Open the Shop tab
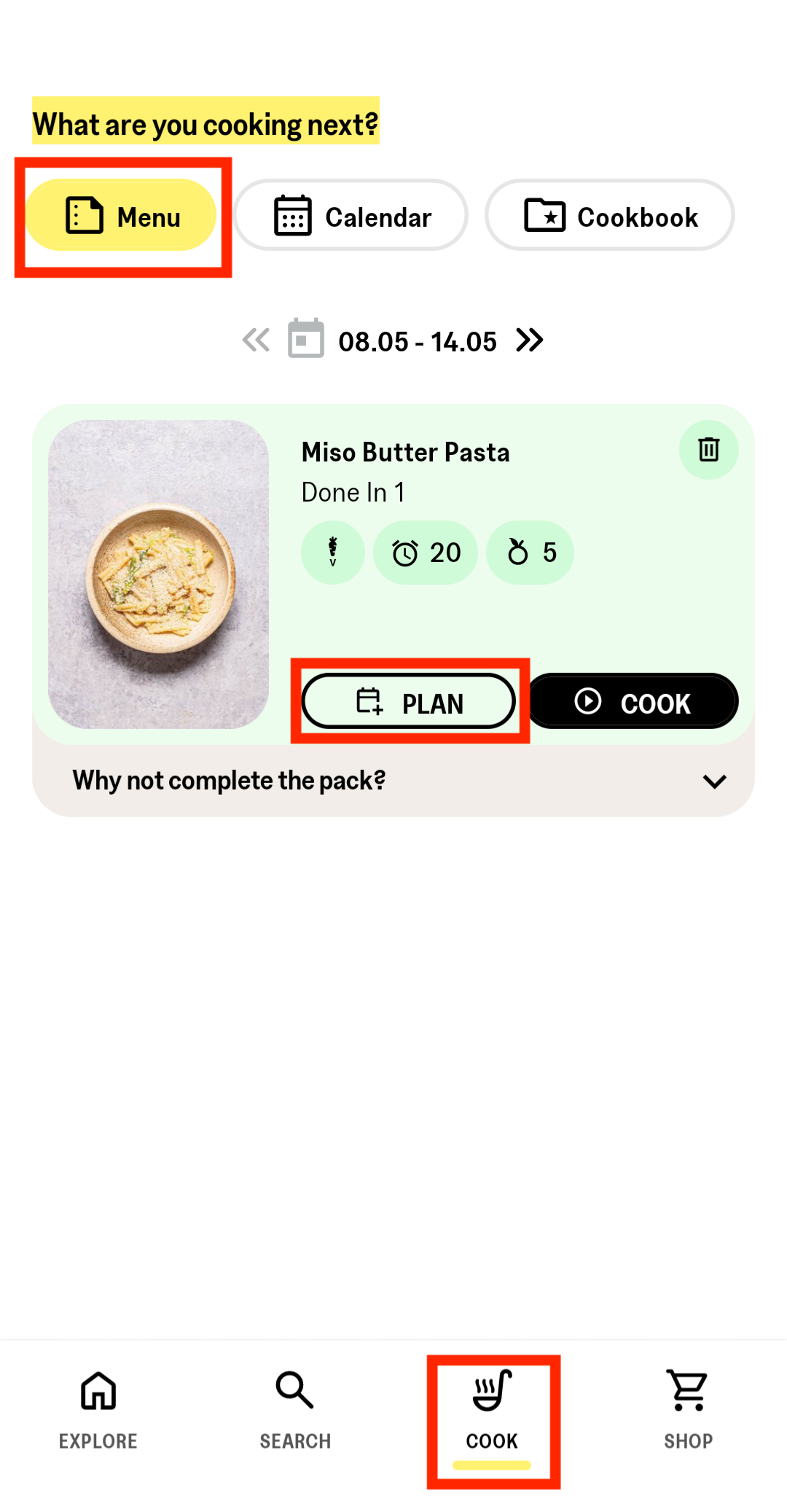 [689, 1410]
